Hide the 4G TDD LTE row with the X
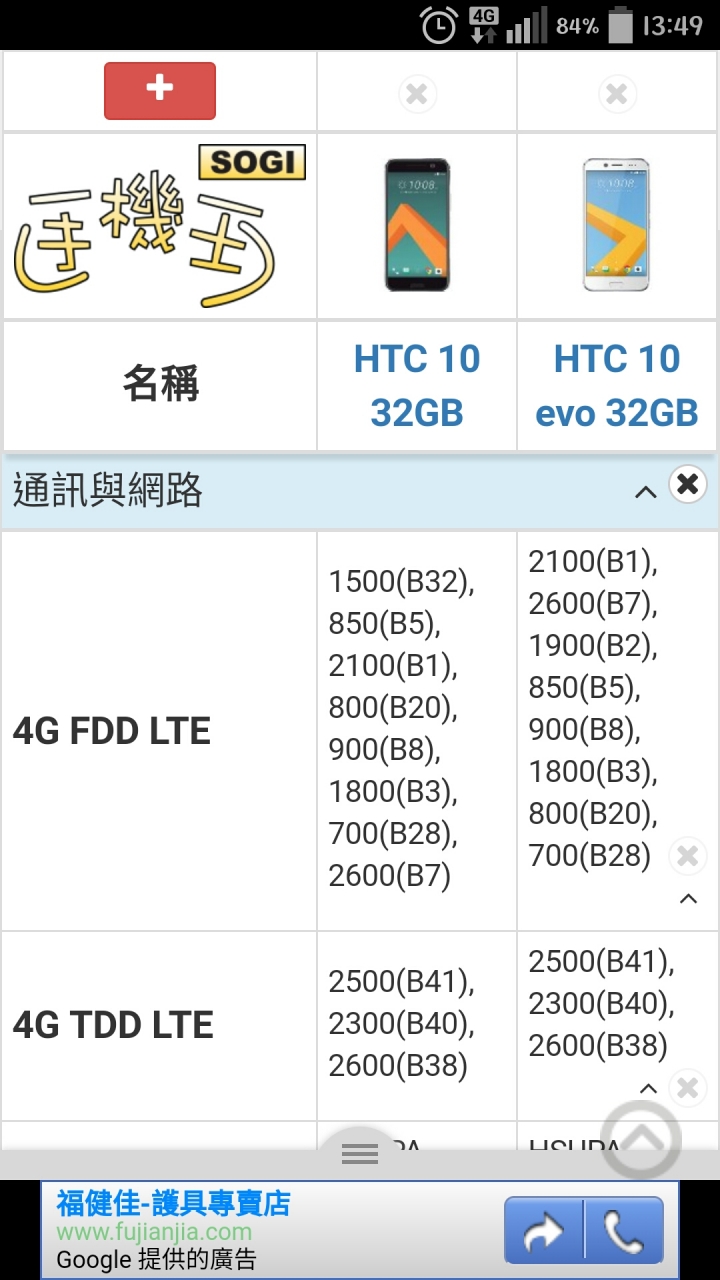The image size is (720, 1280). 687,1087
